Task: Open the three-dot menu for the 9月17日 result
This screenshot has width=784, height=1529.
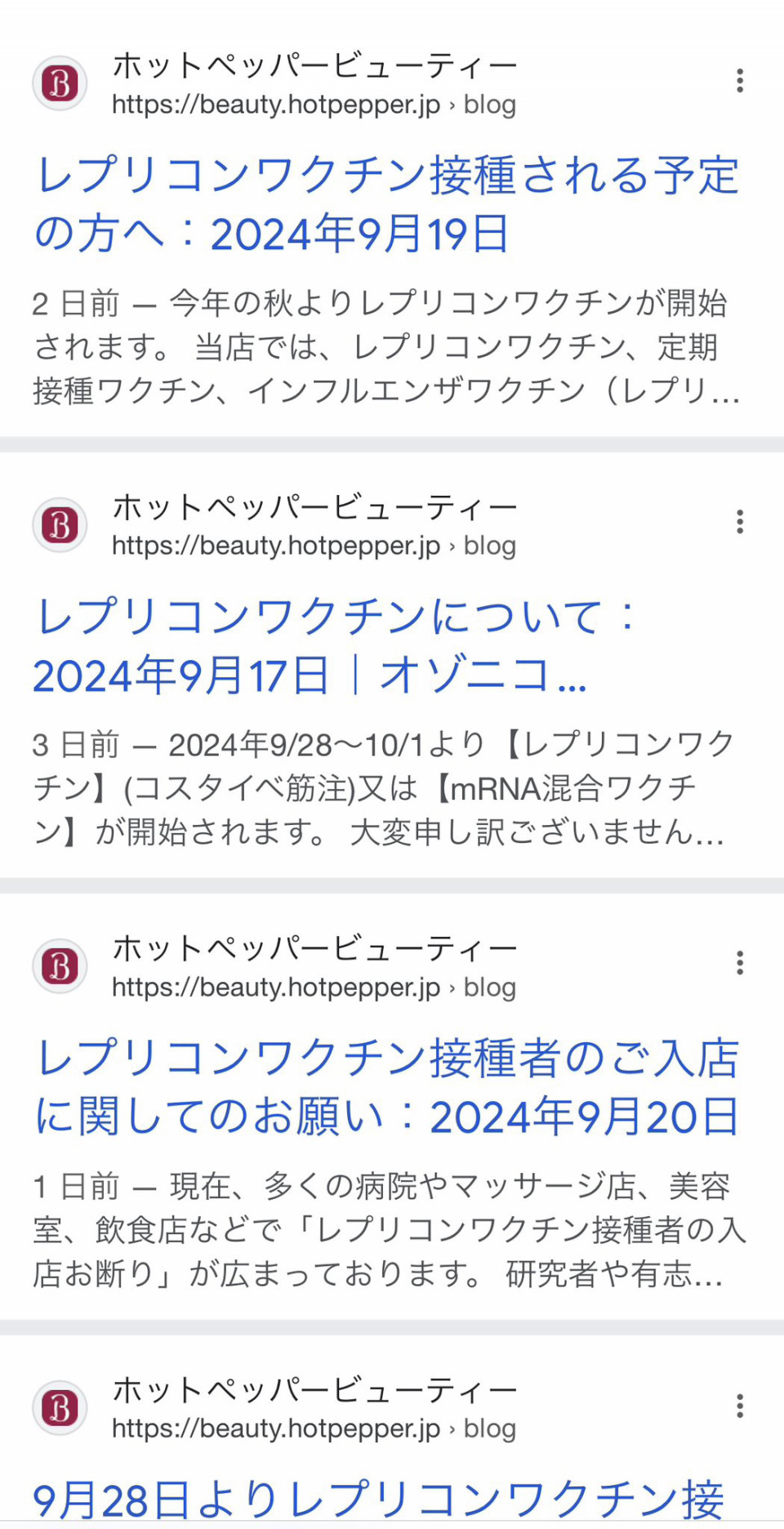Action: click(740, 521)
